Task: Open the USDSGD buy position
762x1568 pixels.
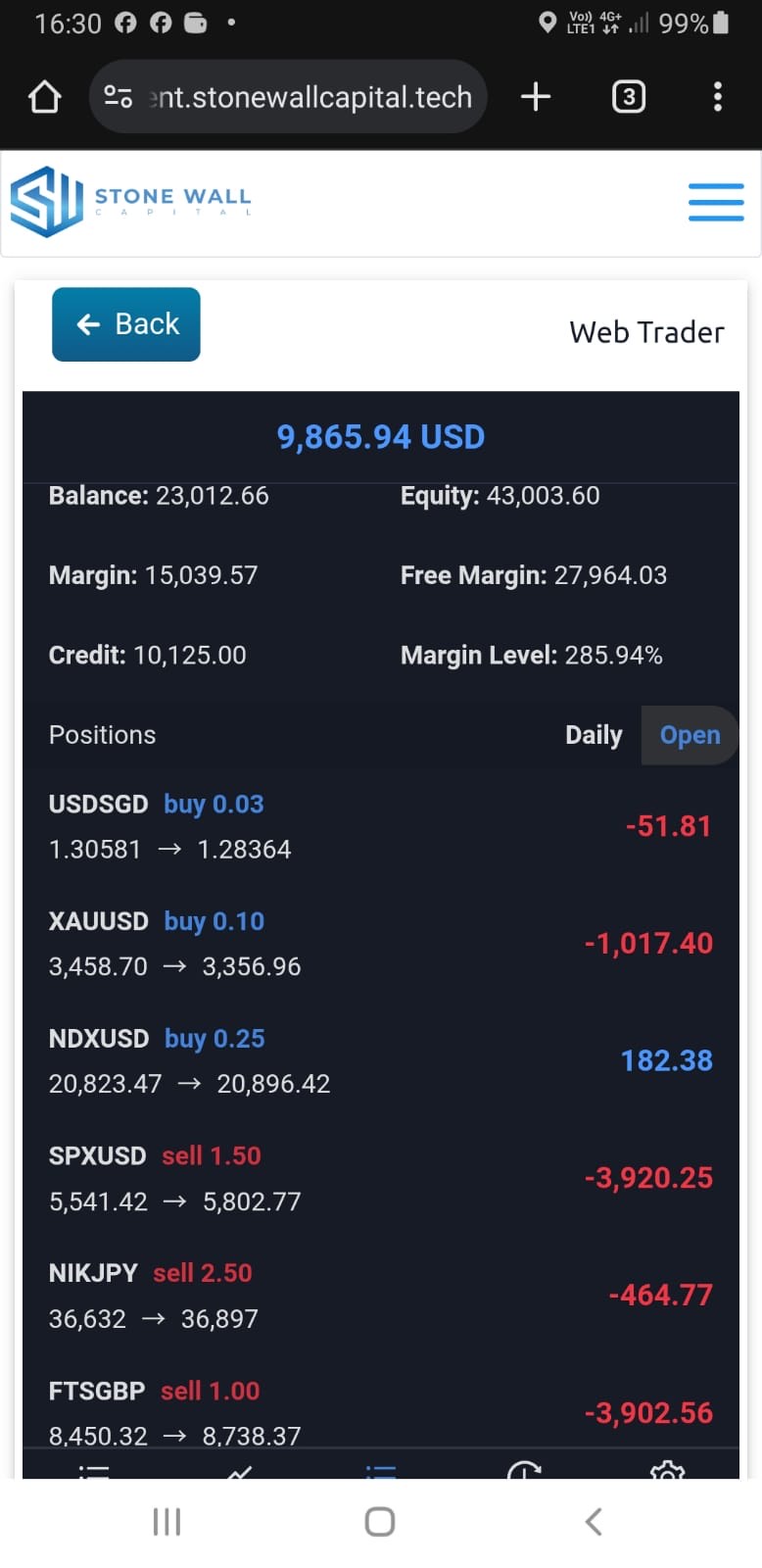Action: 380,826
